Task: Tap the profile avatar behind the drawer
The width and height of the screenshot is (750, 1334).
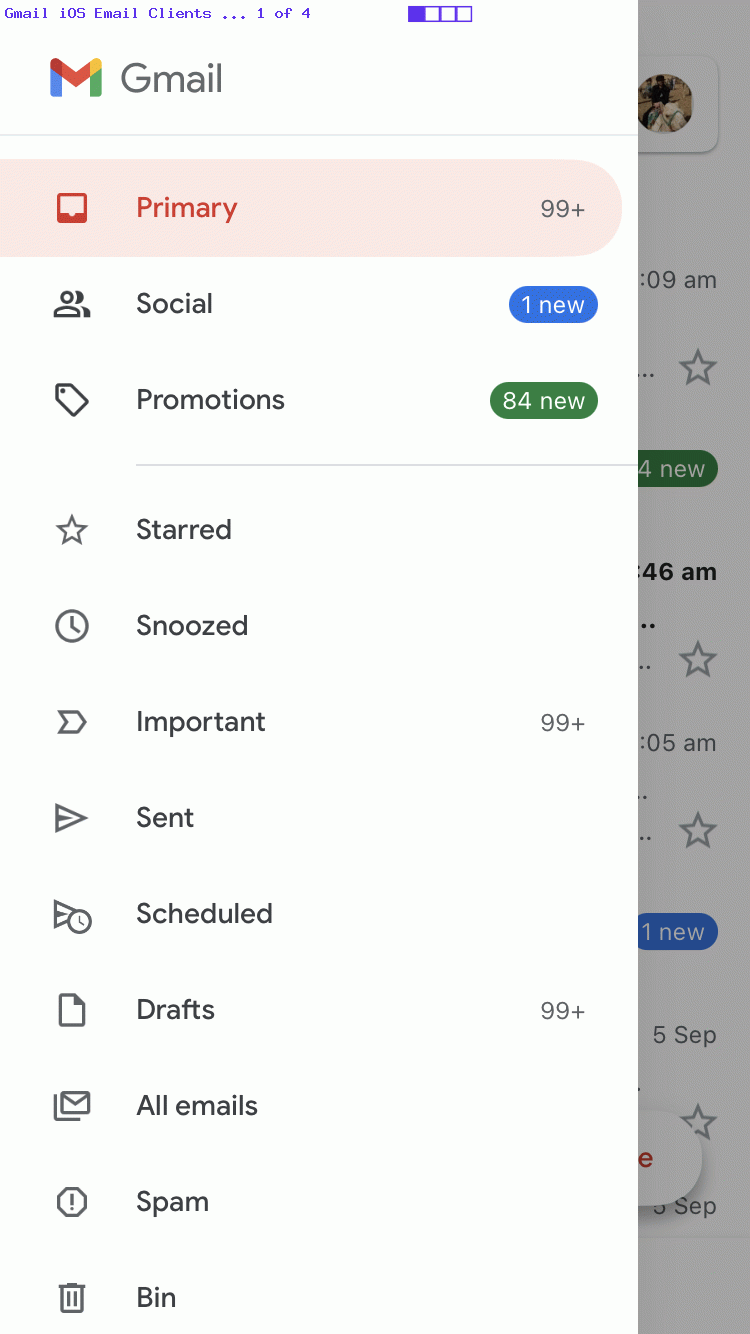Action: [666, 104]
